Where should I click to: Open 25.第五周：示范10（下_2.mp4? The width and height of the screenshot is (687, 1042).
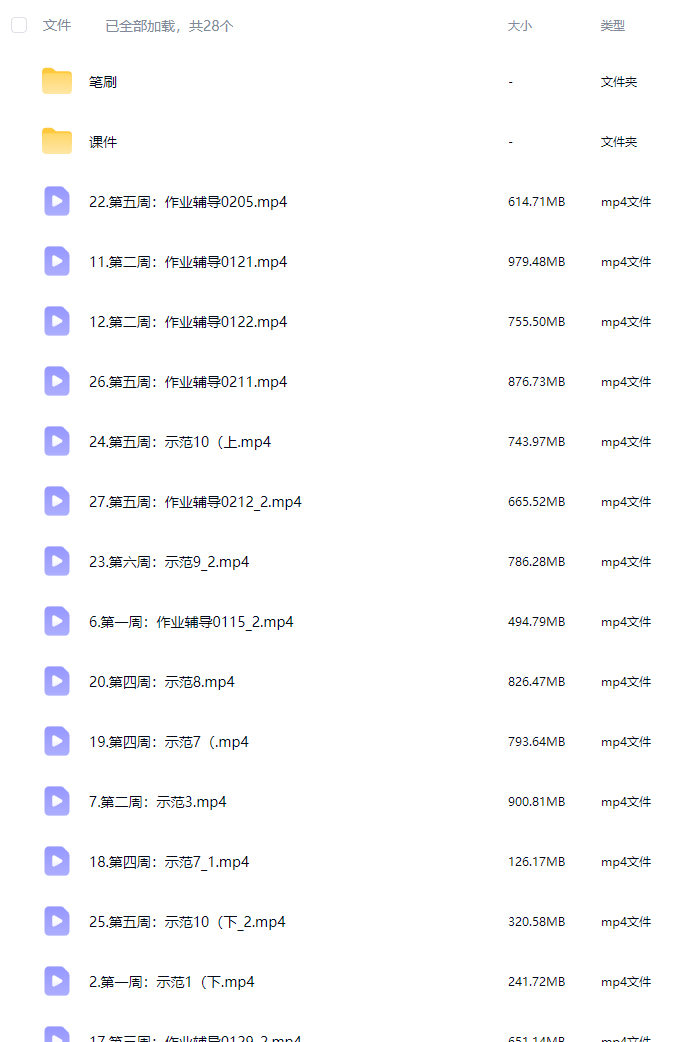pos(187,922)
